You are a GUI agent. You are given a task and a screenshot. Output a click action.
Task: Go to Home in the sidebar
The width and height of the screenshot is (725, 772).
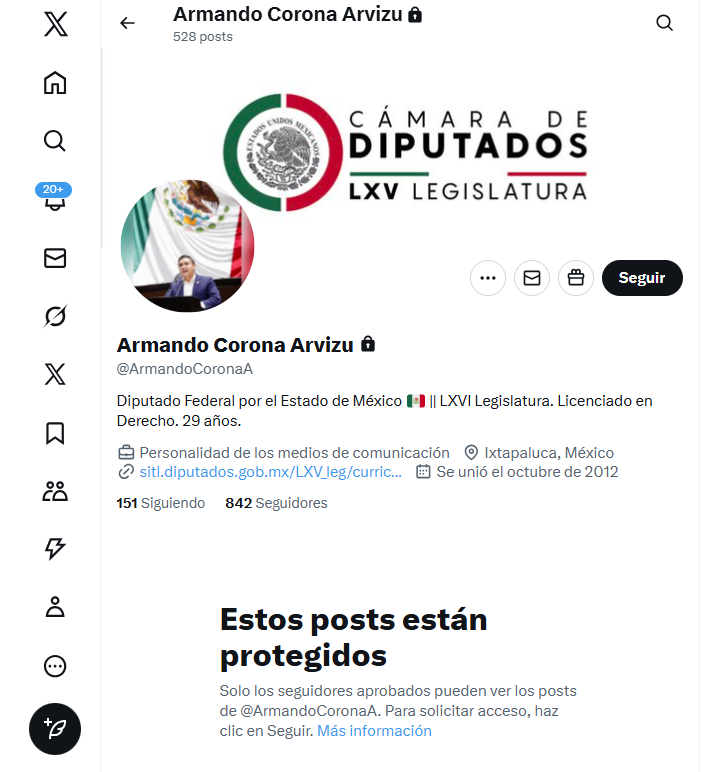[55, 83]
